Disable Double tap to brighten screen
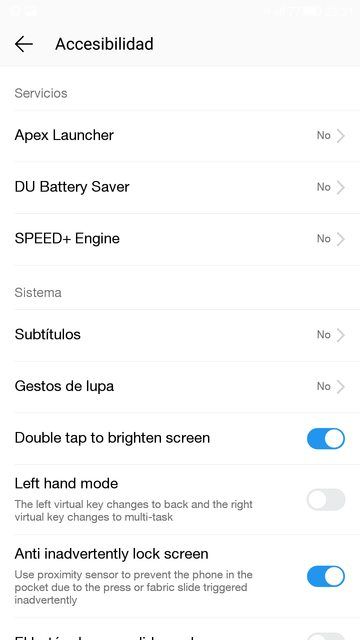This screenshot has width=360, height=640. point(326,439)
